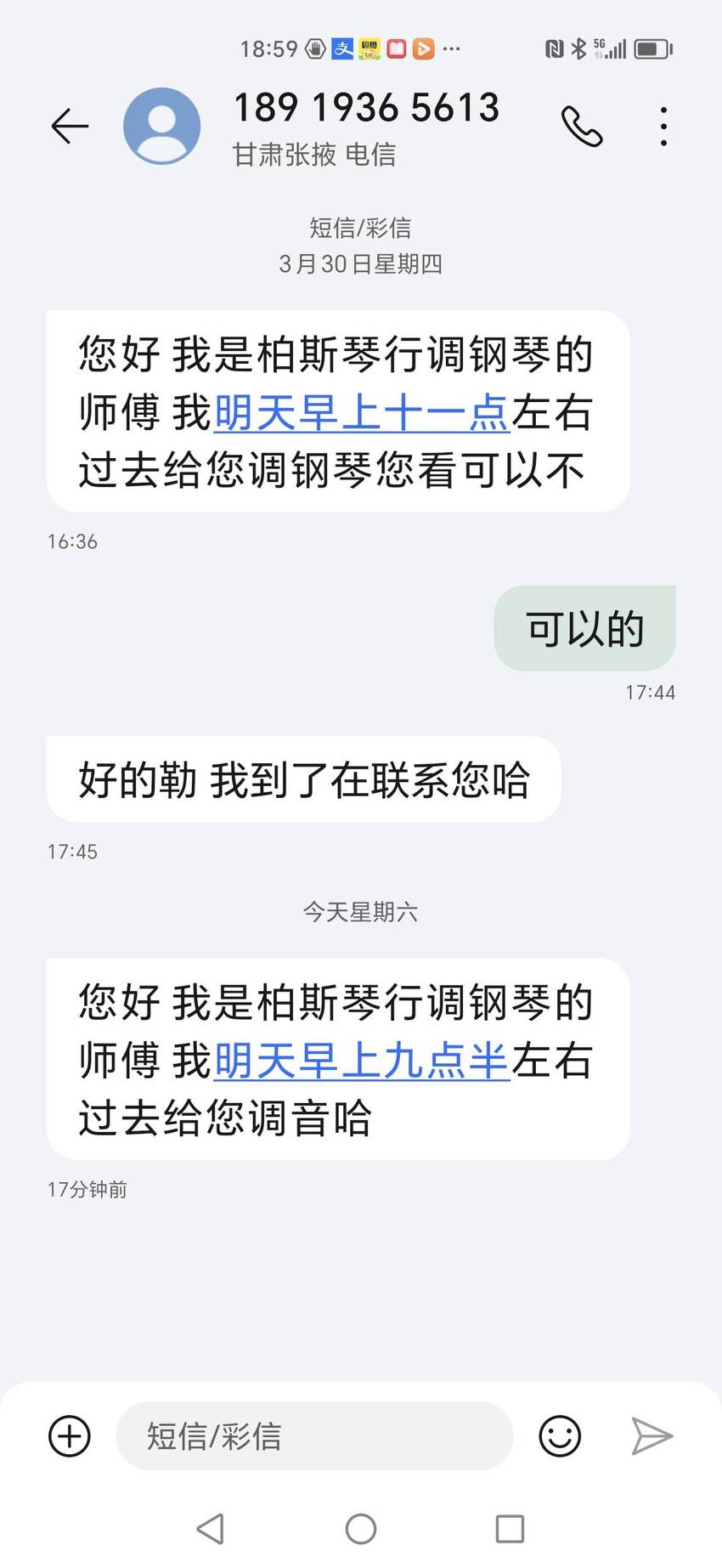Call 189 1936 5613 with the phone icon
This screenshot has height=1568, width=722.
click(582, 127)
